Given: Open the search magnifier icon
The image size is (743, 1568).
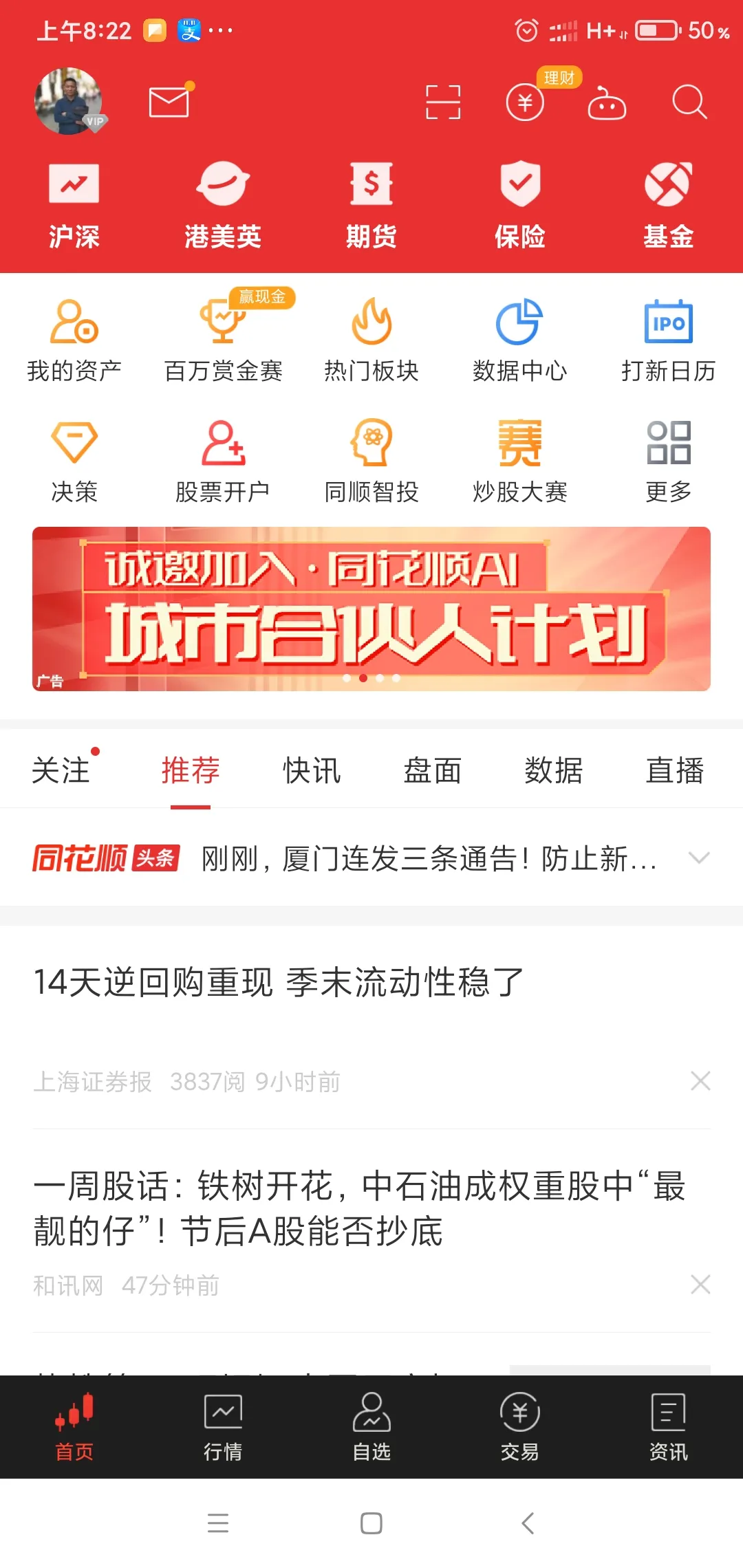Looking at the screenshot, I should 689,102.
